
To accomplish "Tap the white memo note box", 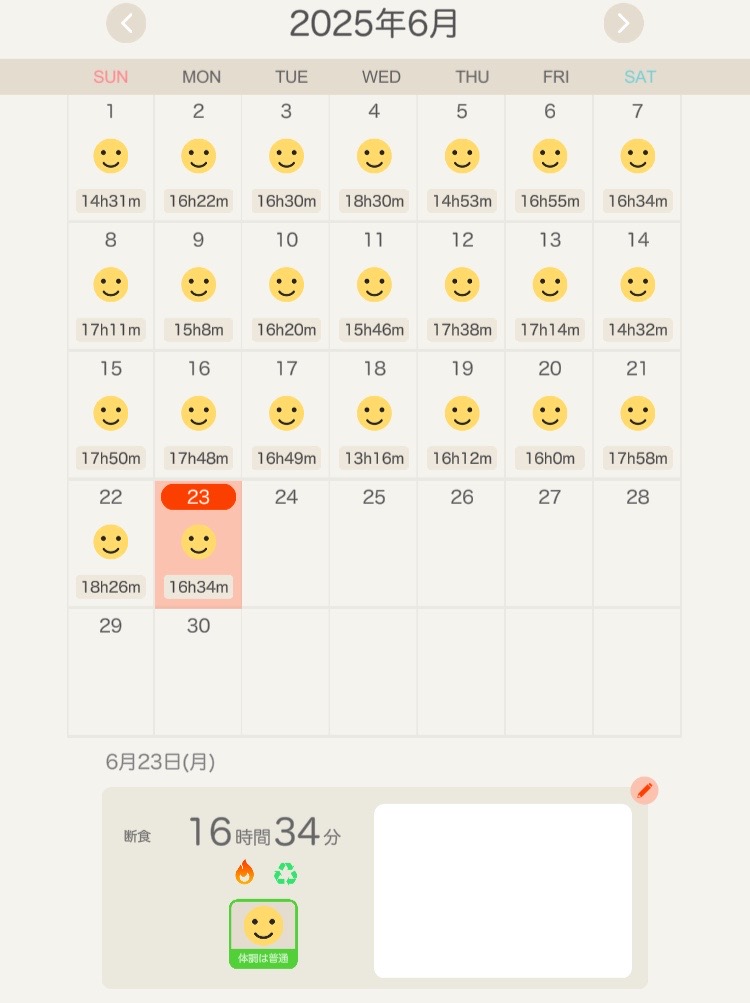I will tap(502, 890).
